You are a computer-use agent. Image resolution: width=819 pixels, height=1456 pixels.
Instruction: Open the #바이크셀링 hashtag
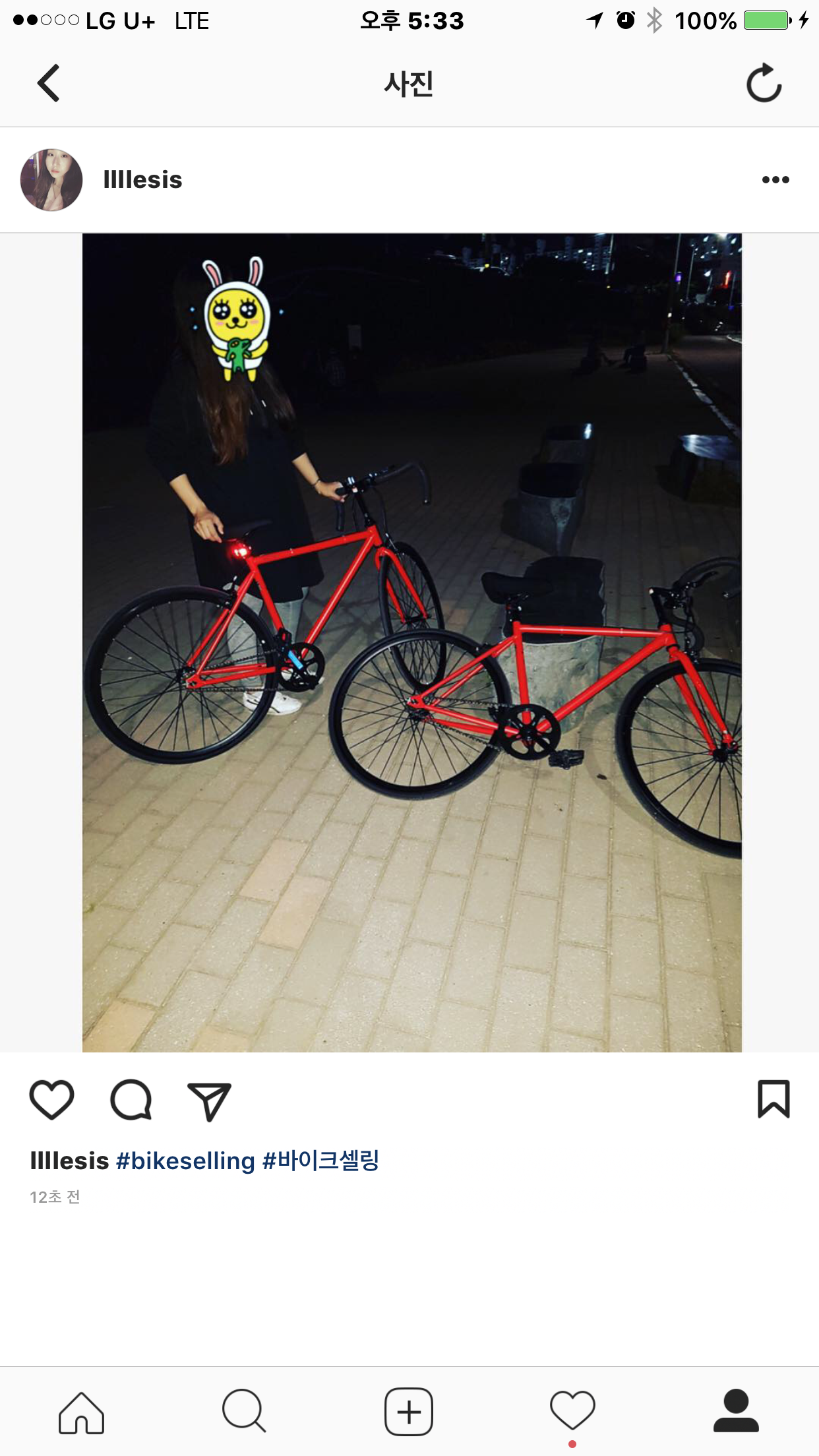[x=321, y=1161]
